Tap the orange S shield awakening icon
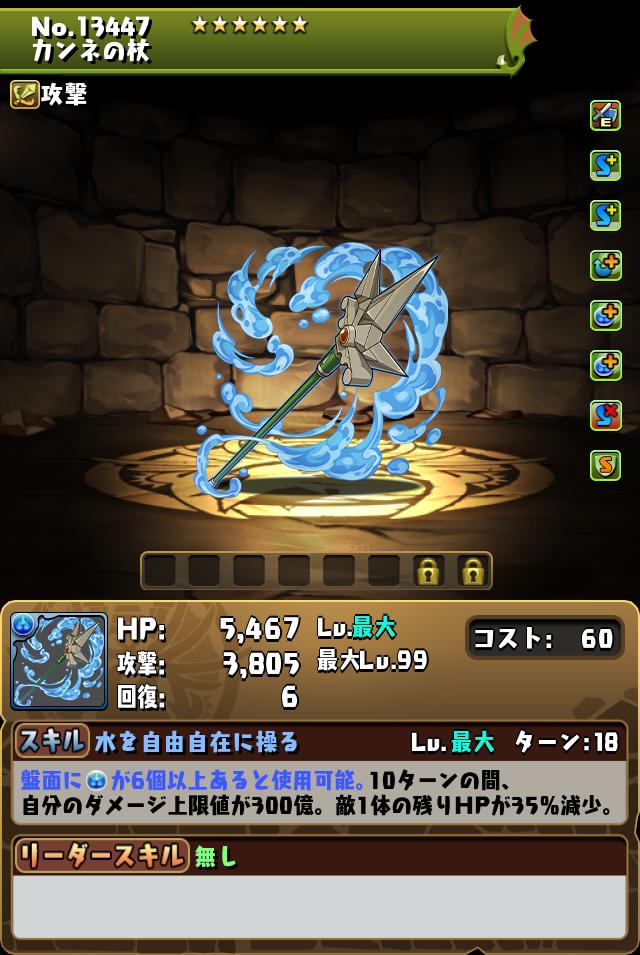This screenshot has width=640, height=955. (x=605, y=465)
